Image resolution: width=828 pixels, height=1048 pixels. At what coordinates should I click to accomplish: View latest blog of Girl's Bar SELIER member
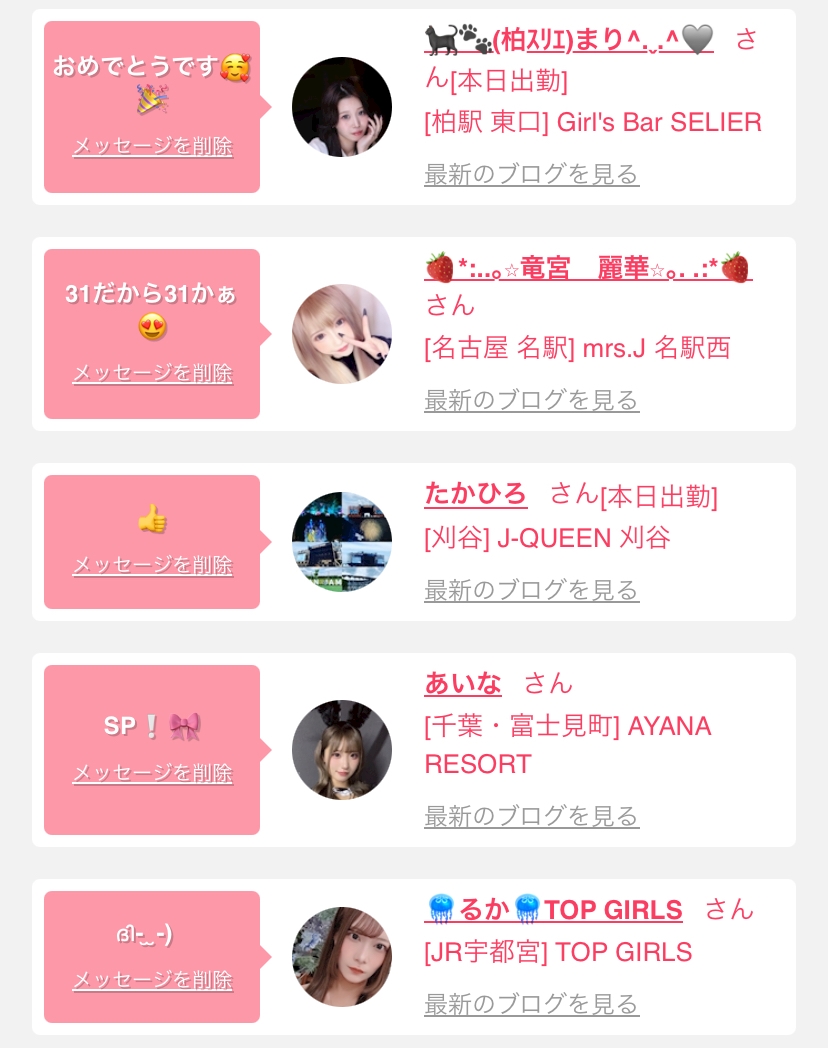[x=531, y=174]
